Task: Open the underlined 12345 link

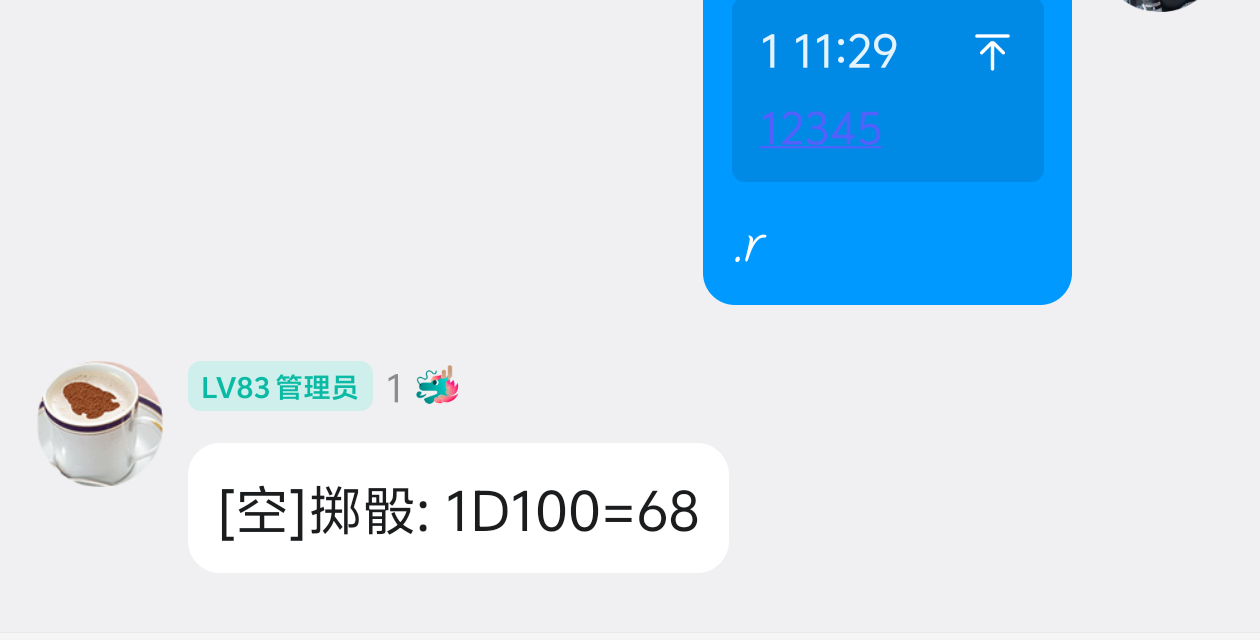Action: pyautogui.click(x=820, y=129)
